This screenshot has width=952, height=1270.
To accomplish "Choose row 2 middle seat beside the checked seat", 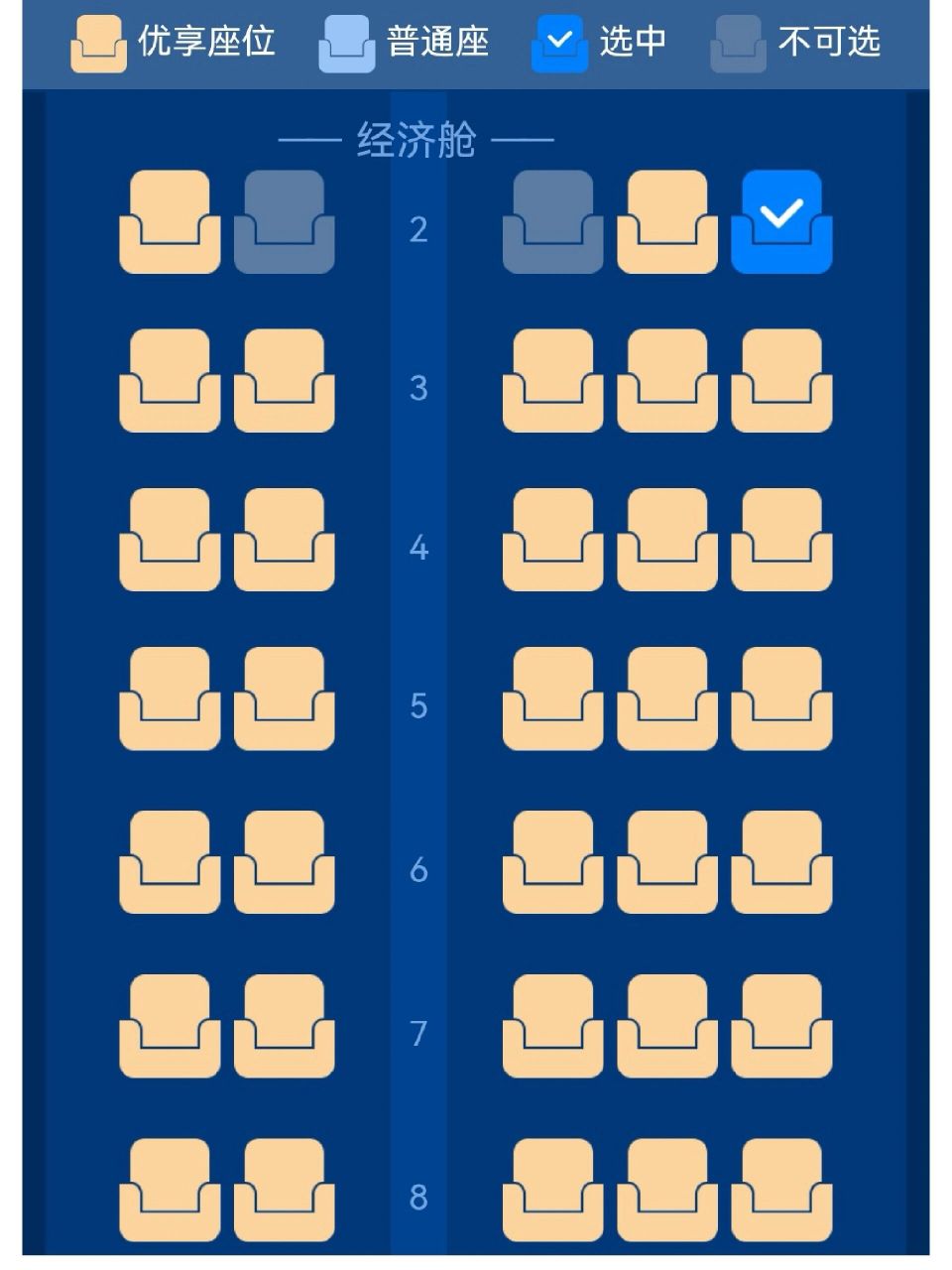I will pyautogui.click(x=666, y=221).
